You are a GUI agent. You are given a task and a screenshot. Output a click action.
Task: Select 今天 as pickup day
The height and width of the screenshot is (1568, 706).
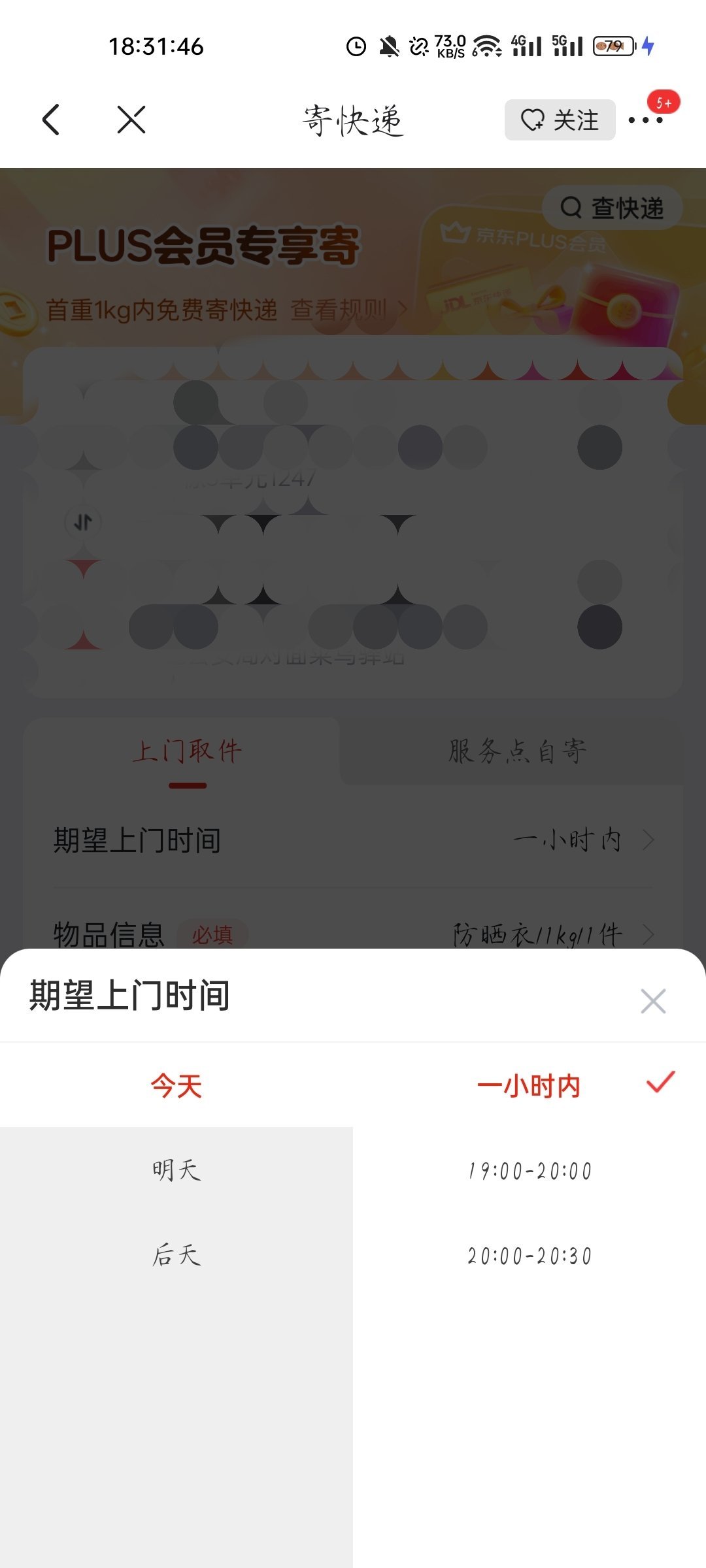click(176, 1086)
